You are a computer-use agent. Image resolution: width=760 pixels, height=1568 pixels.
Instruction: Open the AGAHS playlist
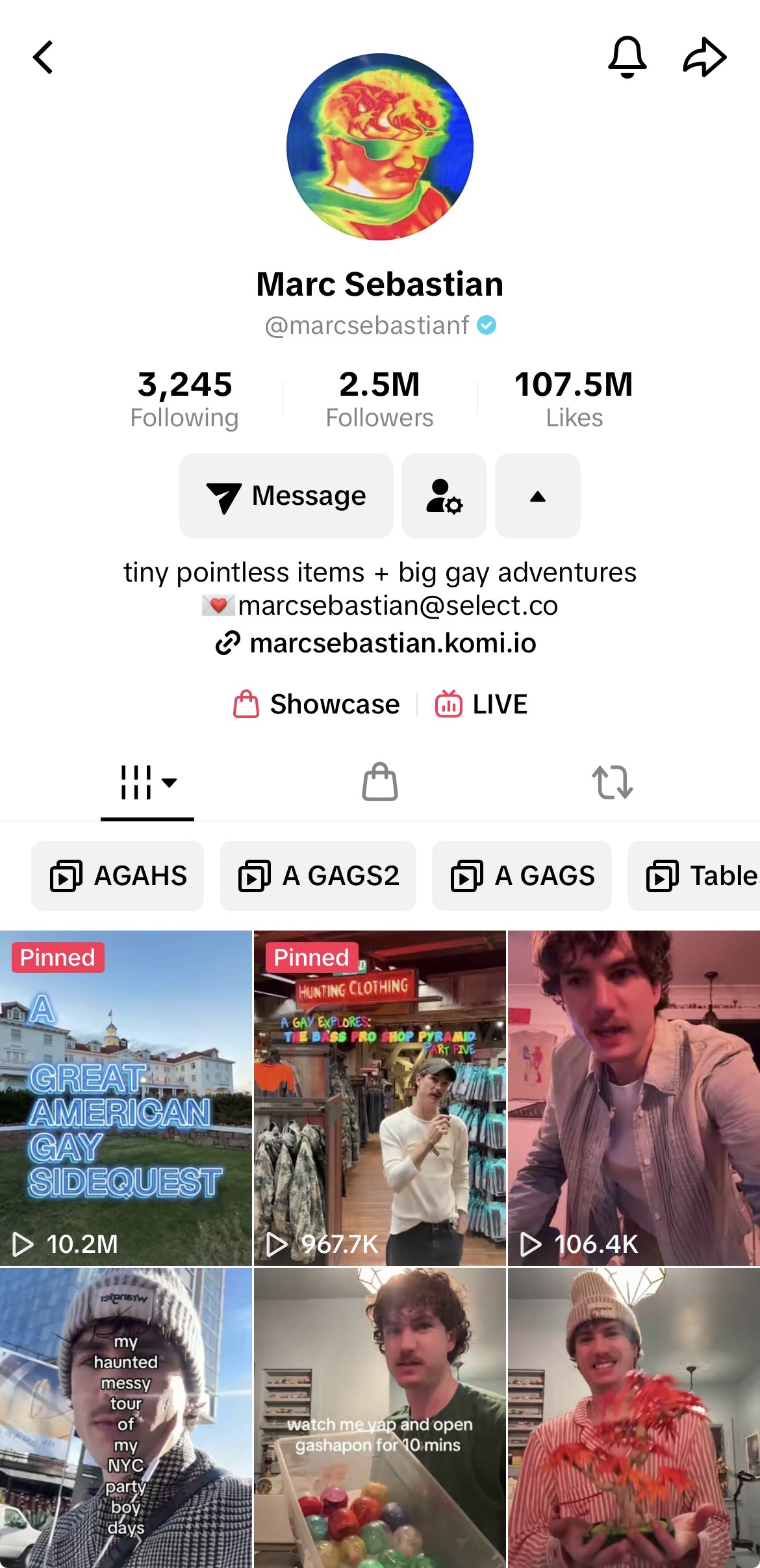[x=118, y=876]
